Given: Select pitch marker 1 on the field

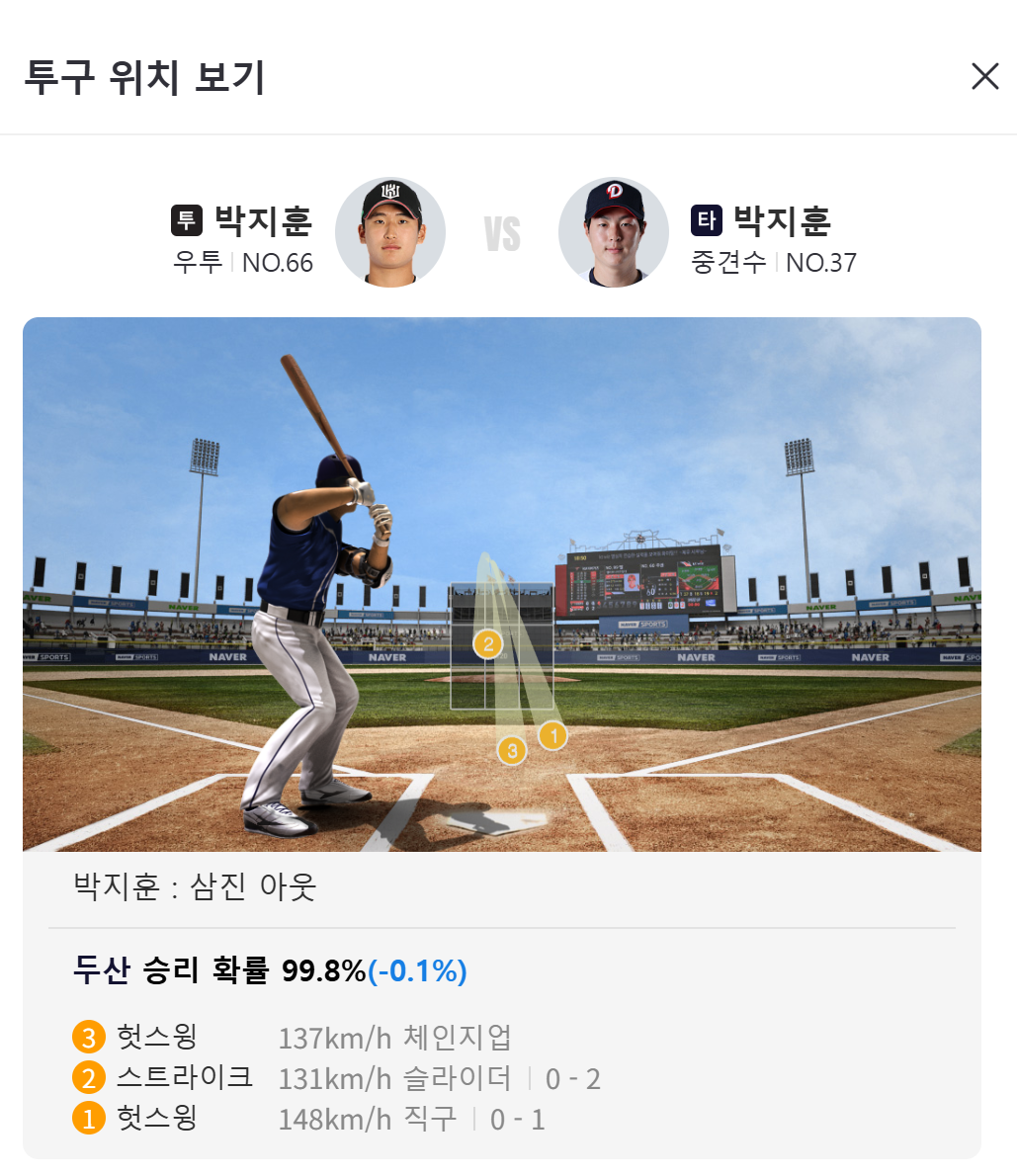Looking at the screenshot, I should (x=552, y=734).
